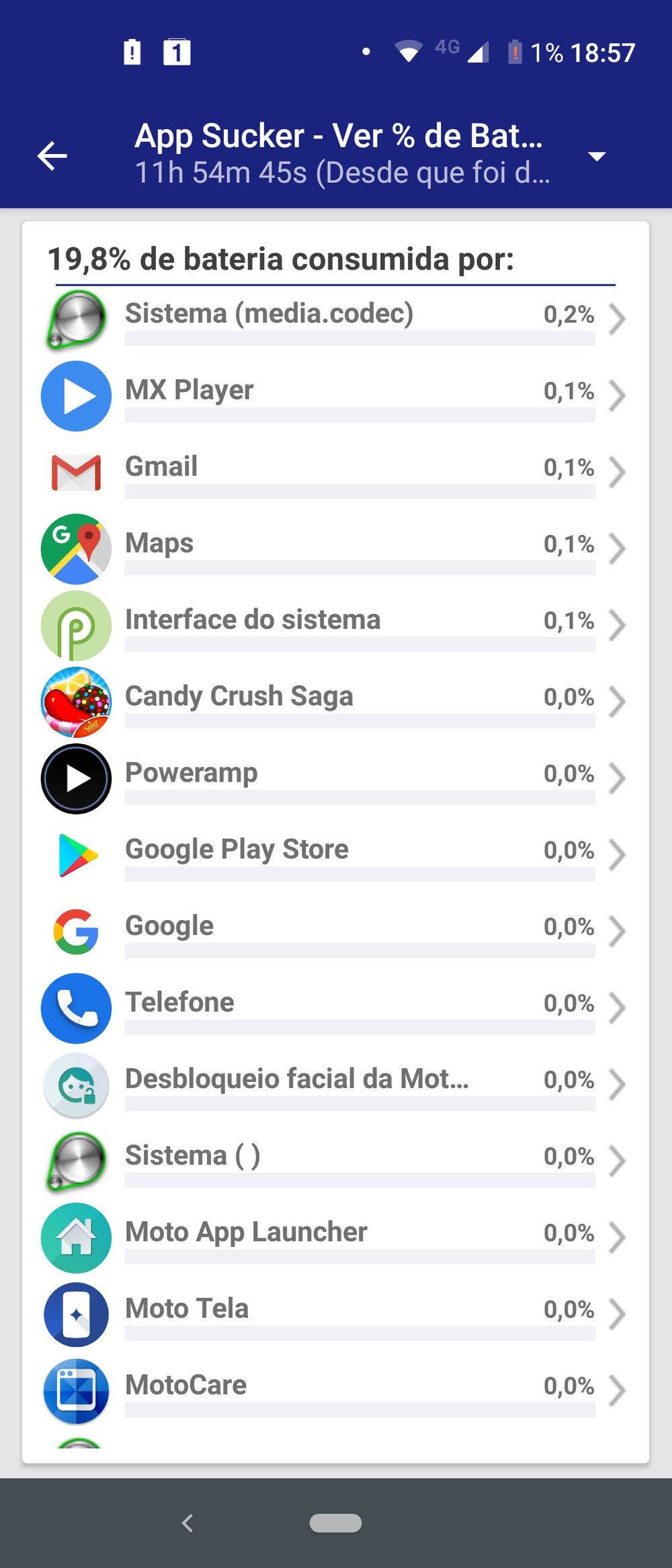Select Telefone in the list
Viewport: 672px width, 1568px height.
coord(336,1009)
